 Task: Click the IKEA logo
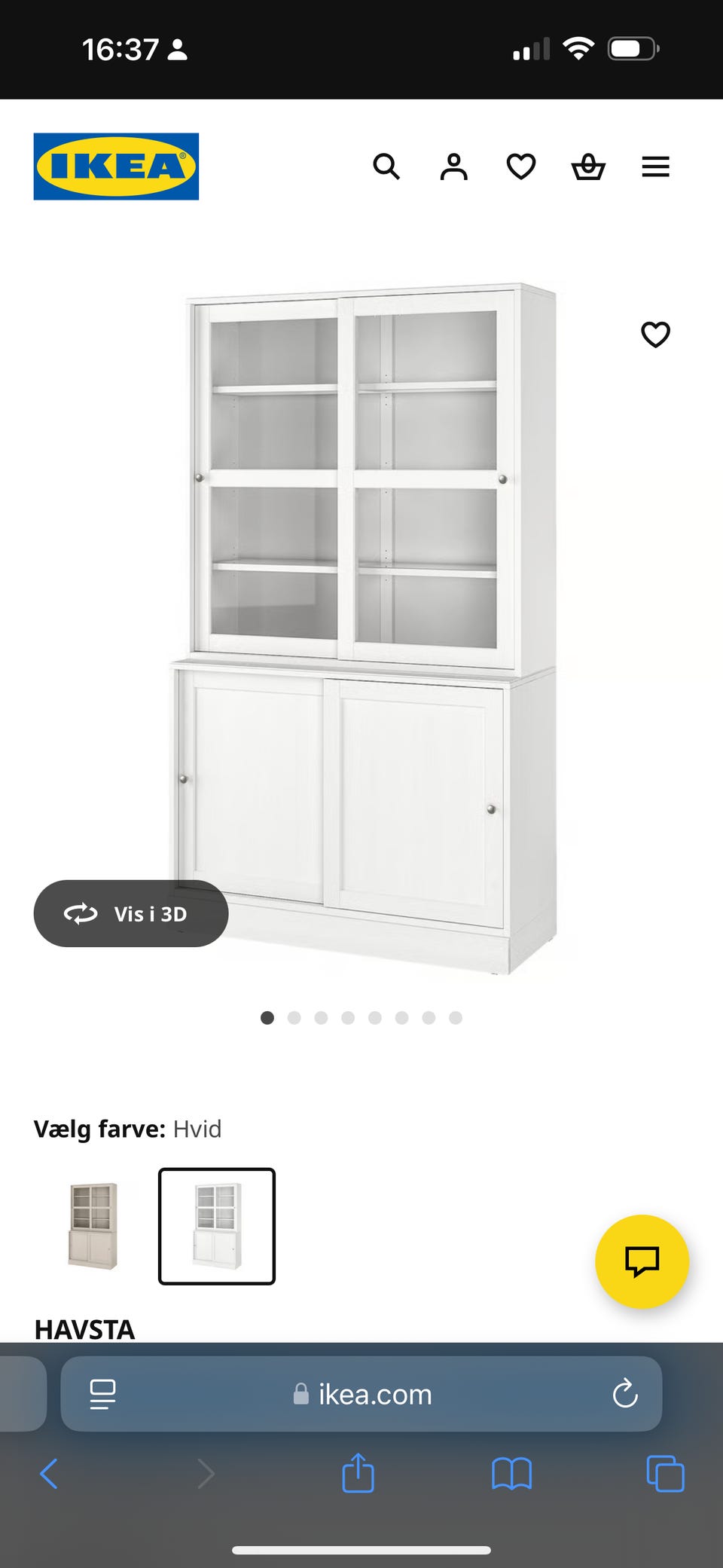coord(115,166)
